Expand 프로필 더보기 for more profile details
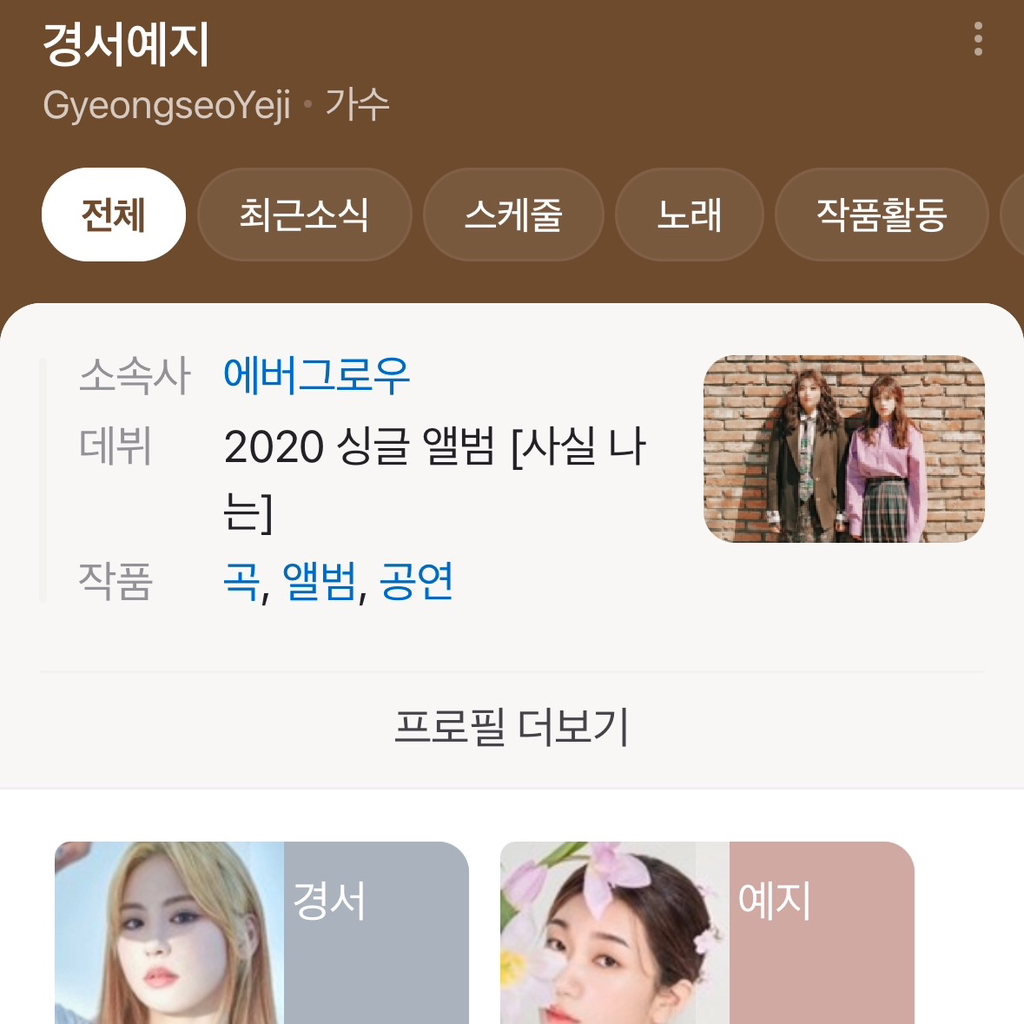 pos(511,728)
